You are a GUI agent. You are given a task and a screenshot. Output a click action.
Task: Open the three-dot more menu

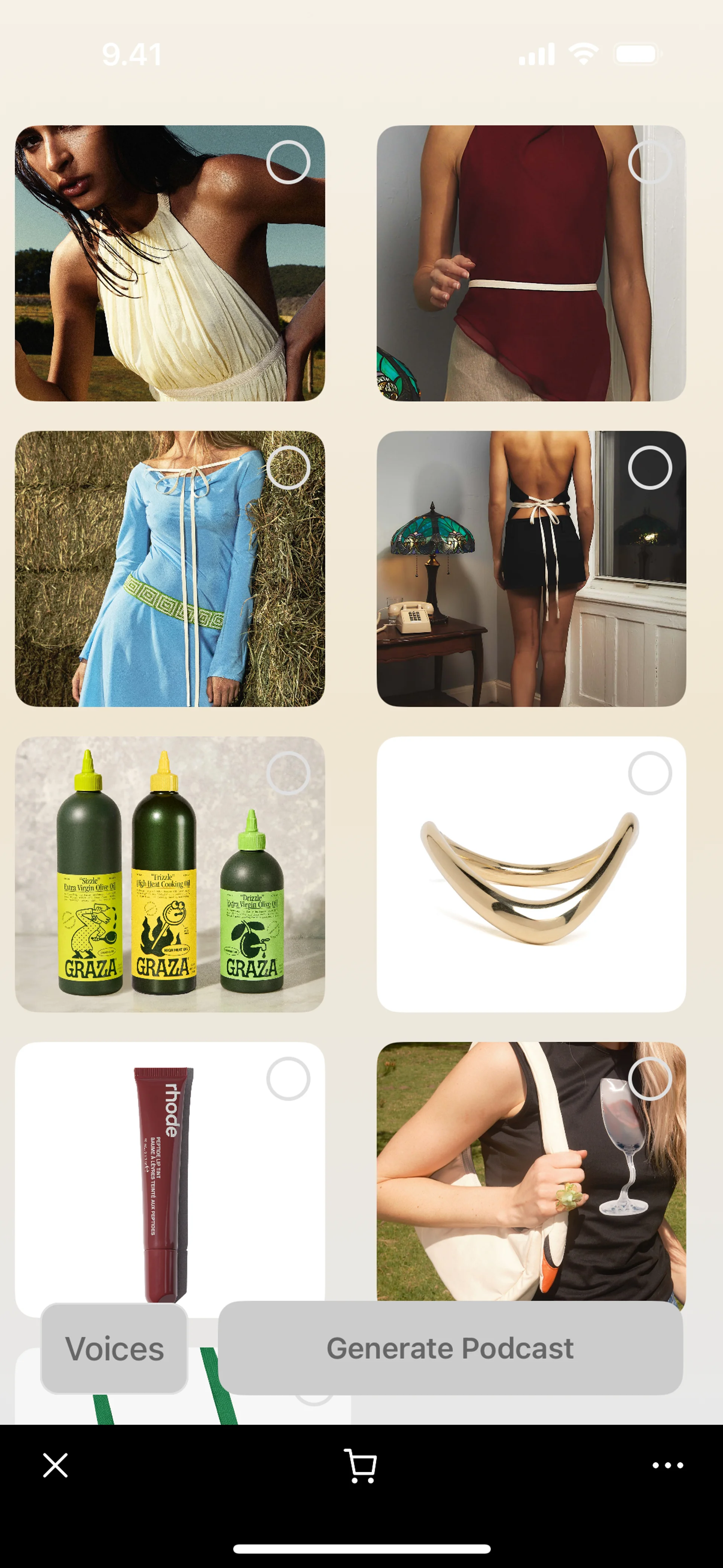coord(668,1465)
